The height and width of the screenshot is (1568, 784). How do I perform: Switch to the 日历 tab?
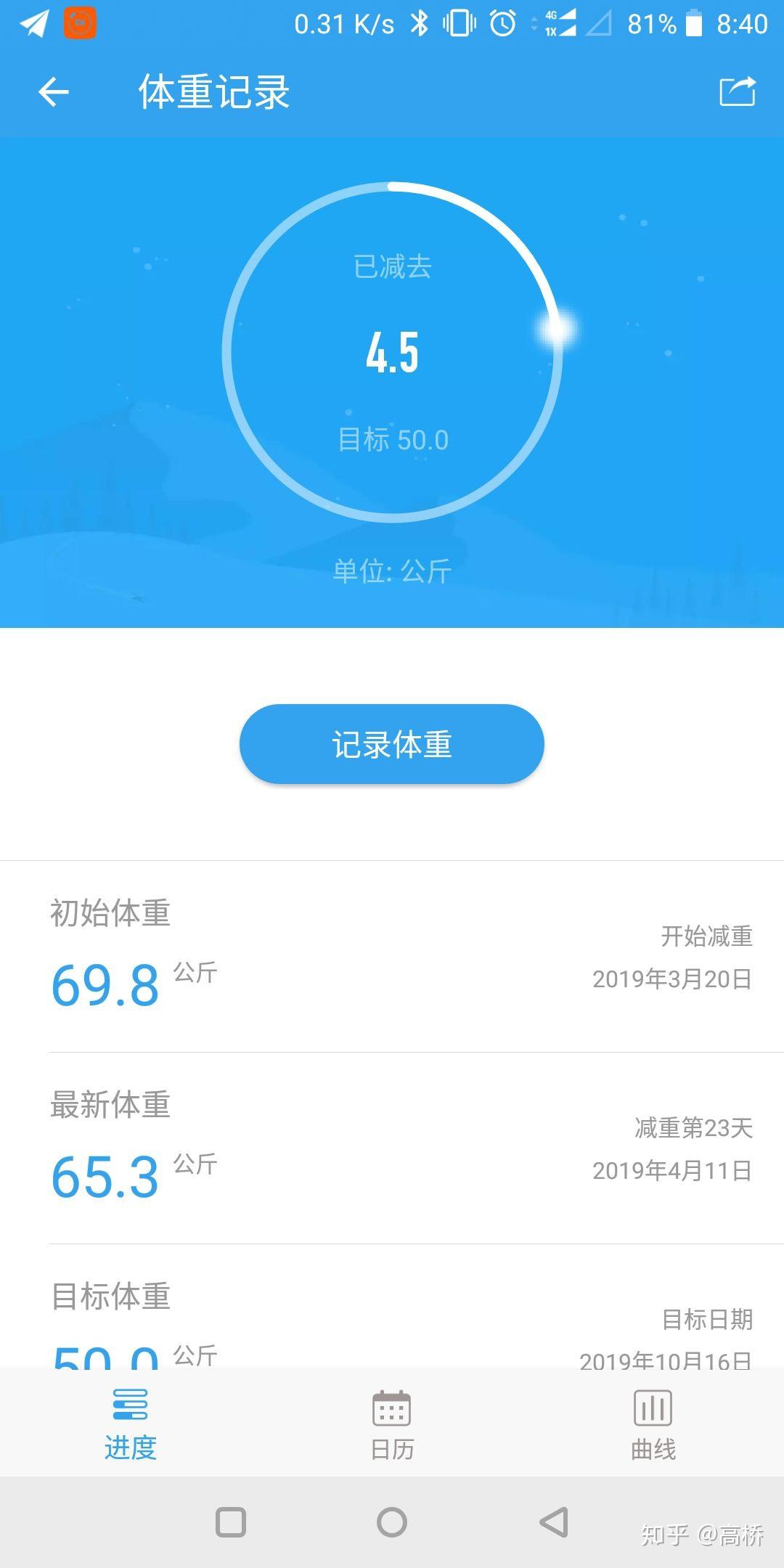tap(392, 1424)
